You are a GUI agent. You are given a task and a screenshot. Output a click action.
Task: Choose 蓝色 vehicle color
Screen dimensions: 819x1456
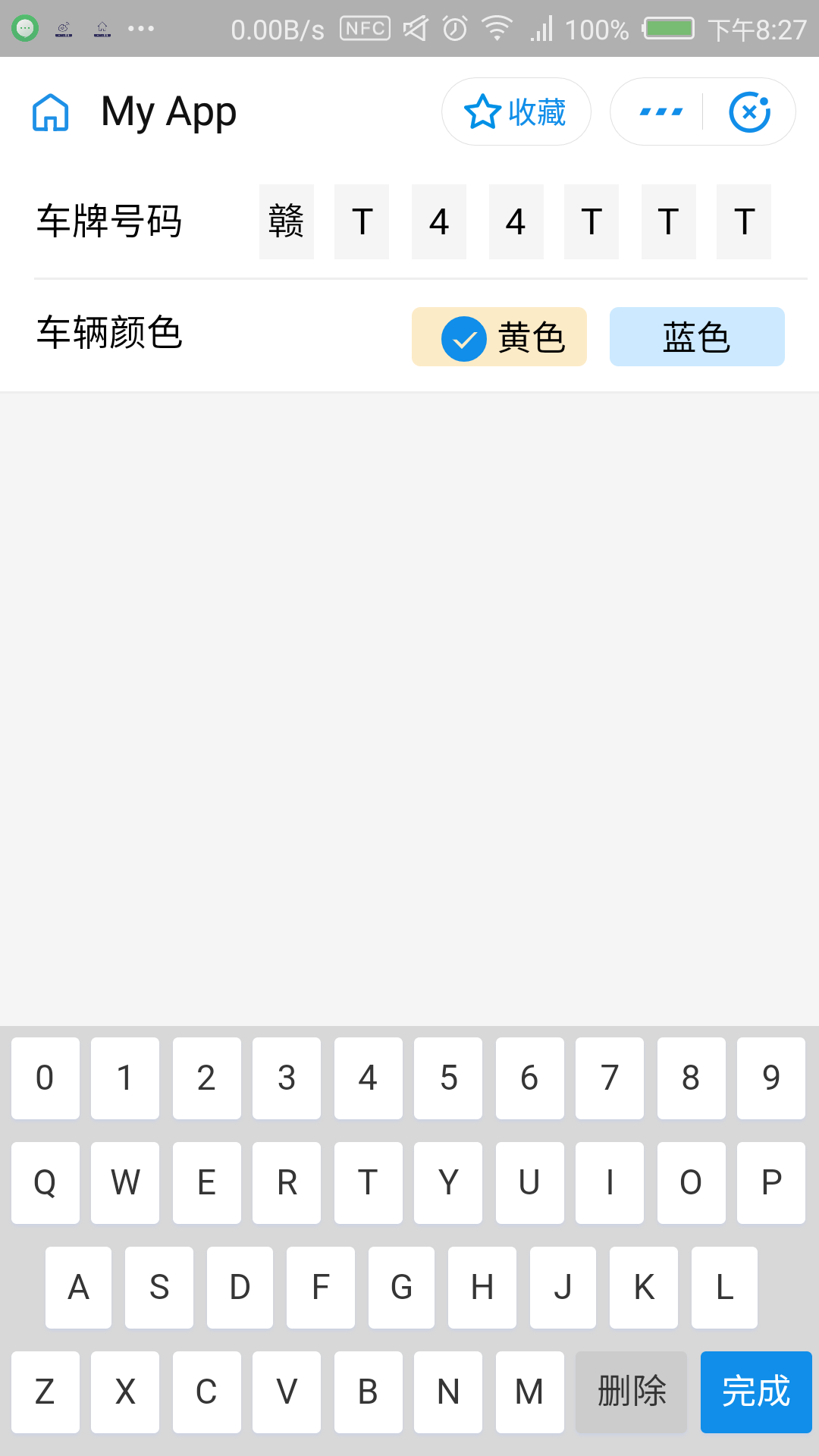tap(697, 337)
